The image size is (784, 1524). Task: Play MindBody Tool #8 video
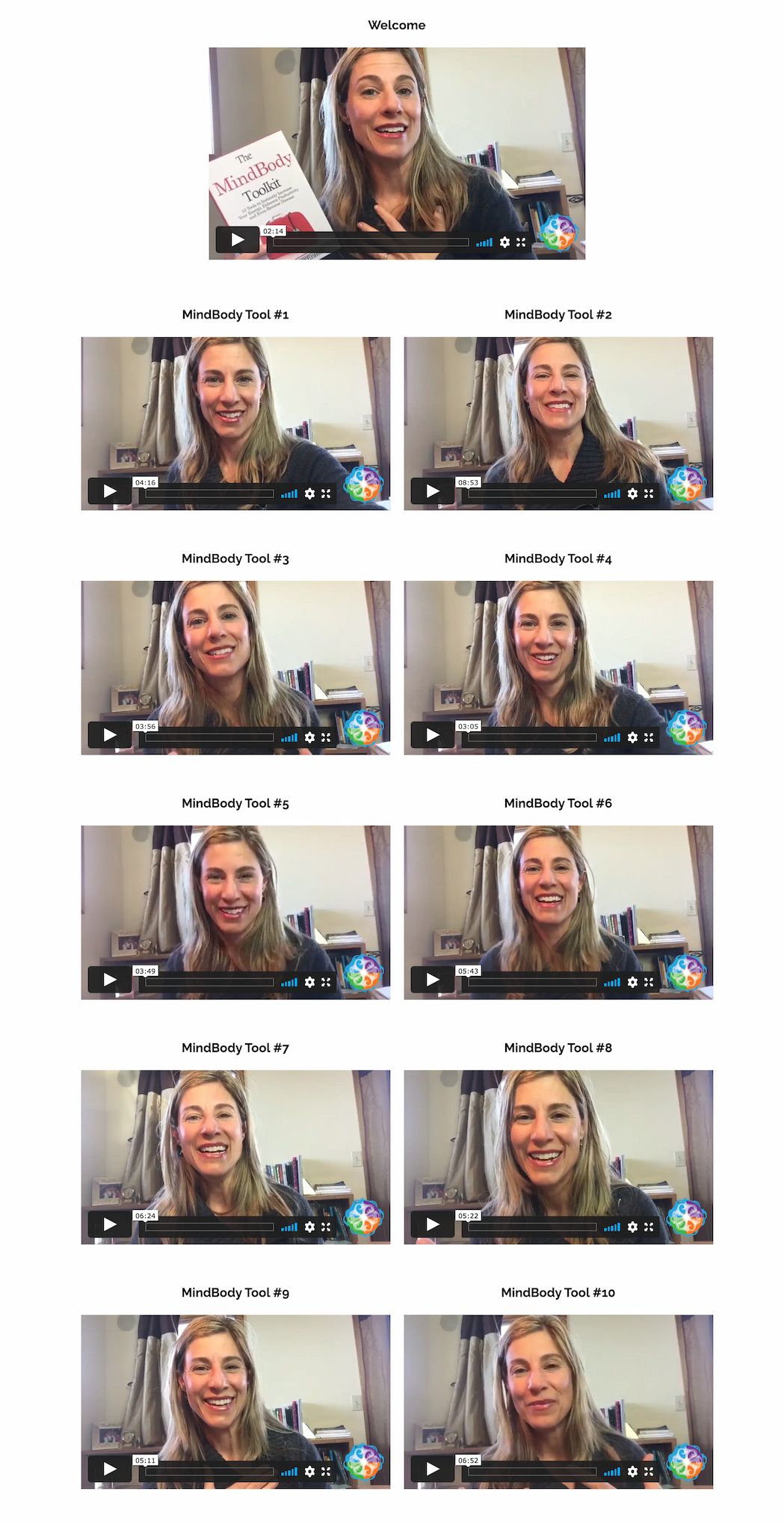click(432, 1224)
